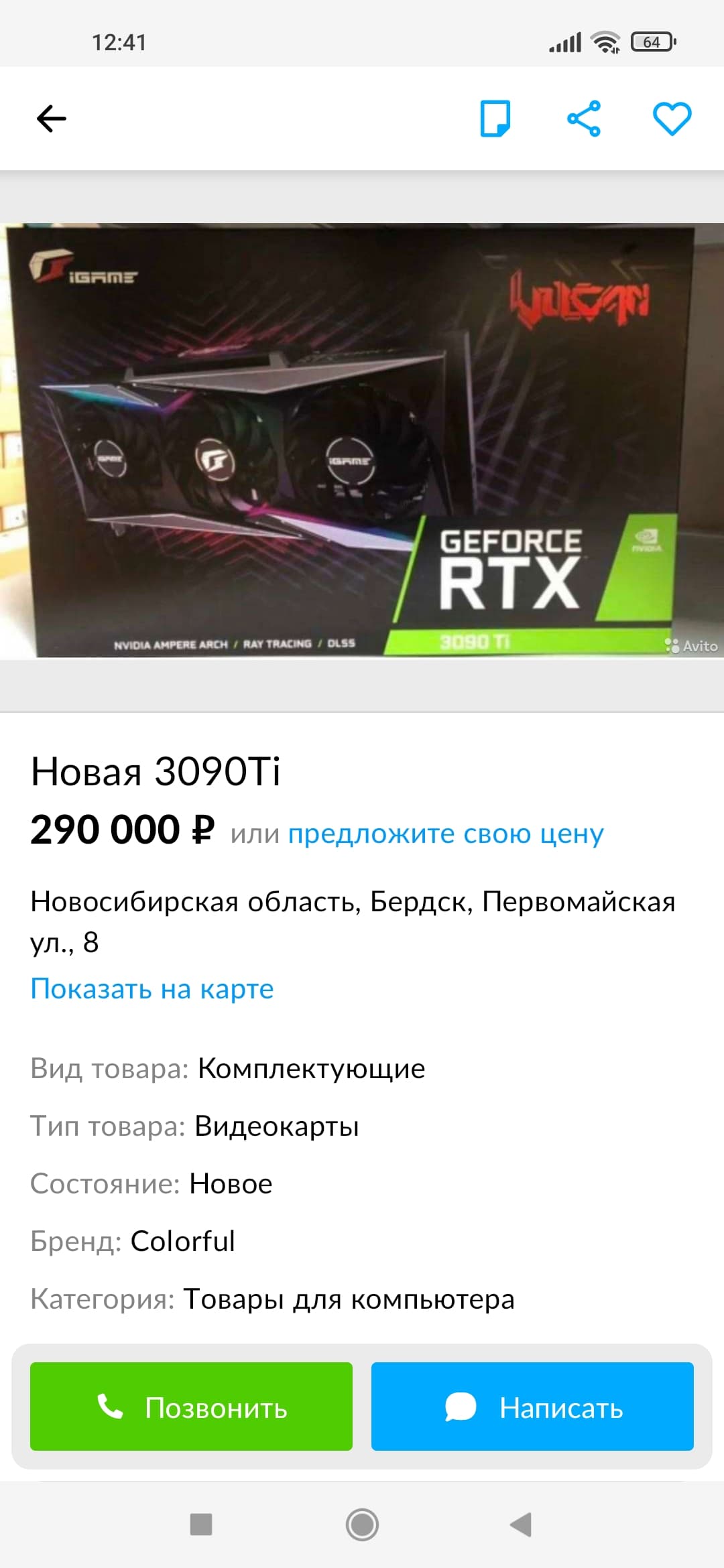Share this 3090Ti listing
The height and width of the screenshot is (1568, 724).
pyautogui.click(x=584, y=119)
